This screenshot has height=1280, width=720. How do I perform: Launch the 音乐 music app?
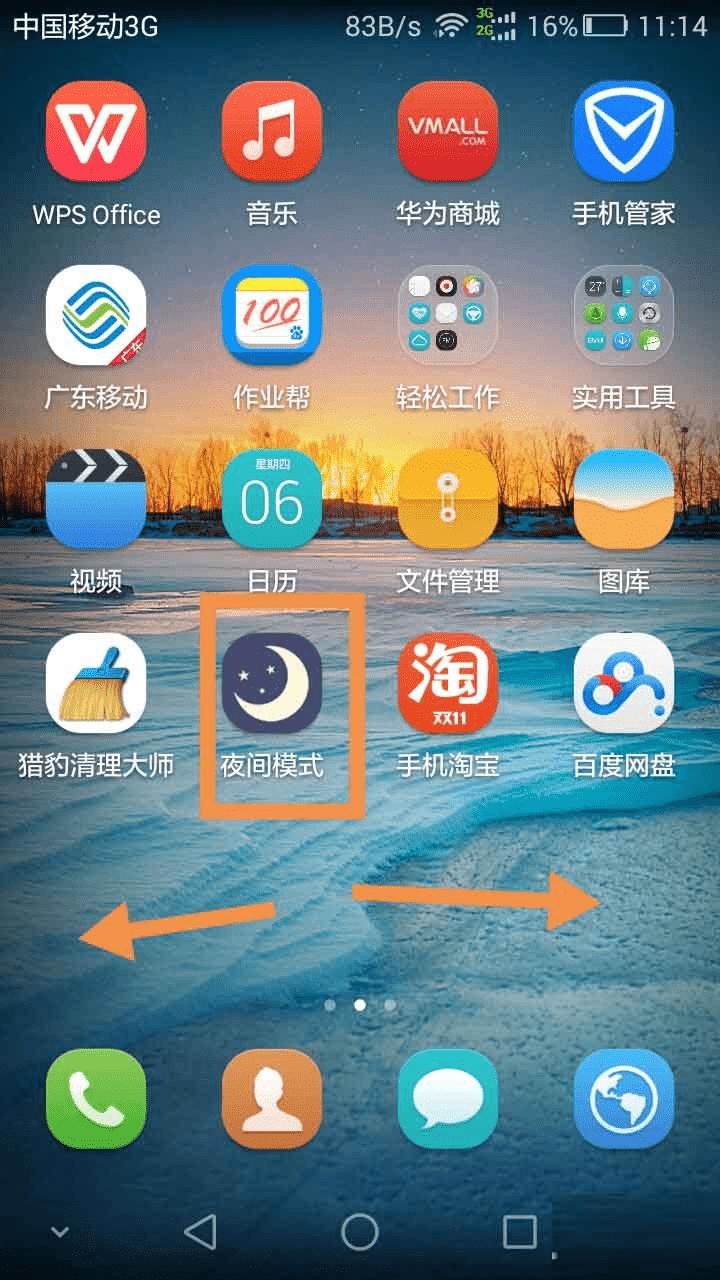coord(272,132)
